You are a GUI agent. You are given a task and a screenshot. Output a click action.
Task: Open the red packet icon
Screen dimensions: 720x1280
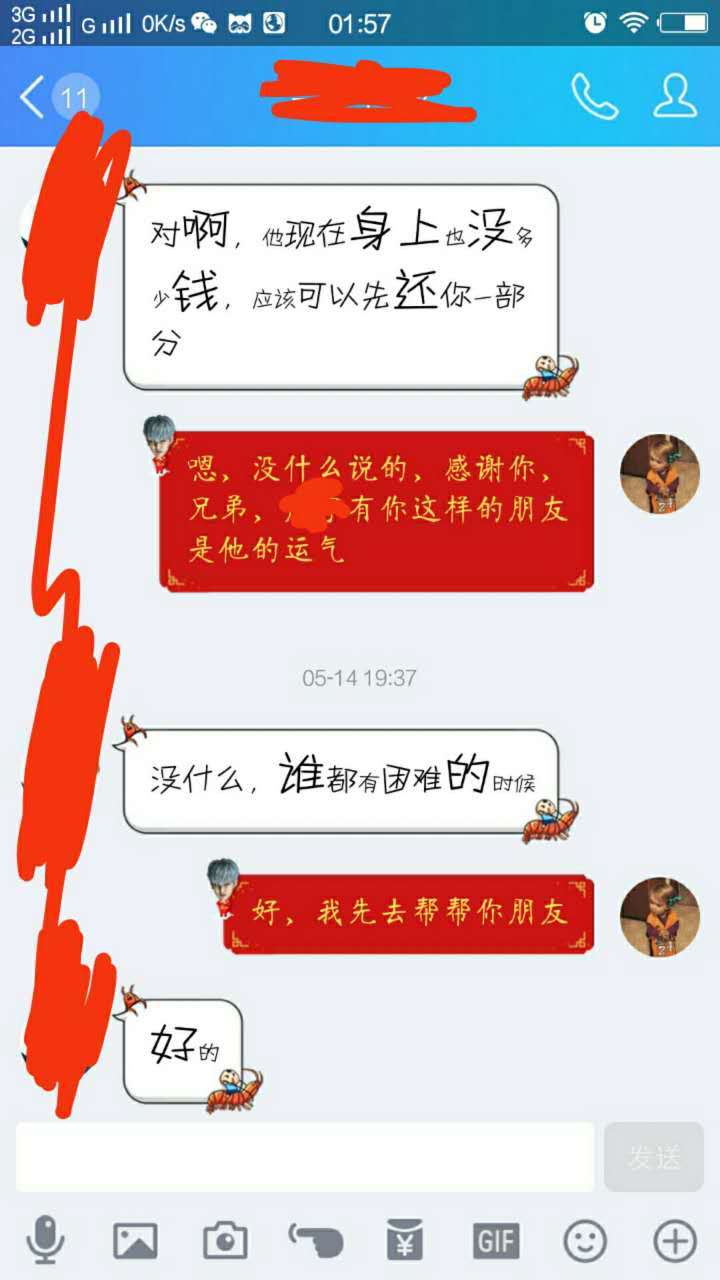405,1241
